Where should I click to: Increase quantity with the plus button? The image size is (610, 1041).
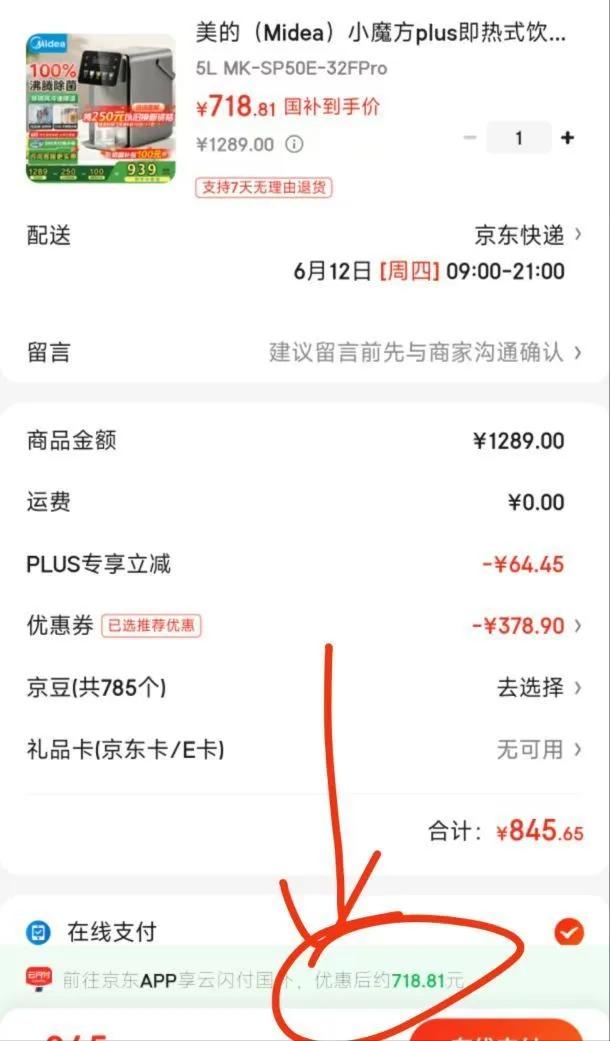568,138
